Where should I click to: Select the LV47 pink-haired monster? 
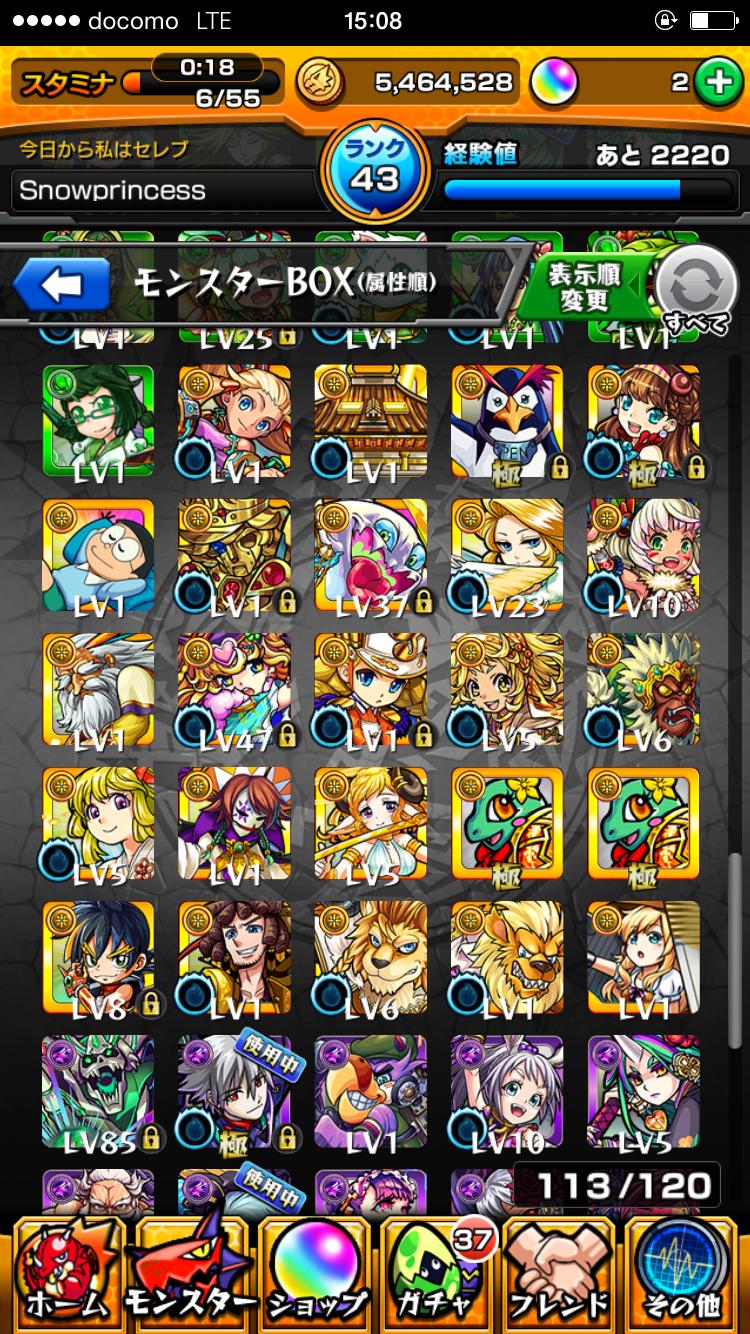[235, 689]
